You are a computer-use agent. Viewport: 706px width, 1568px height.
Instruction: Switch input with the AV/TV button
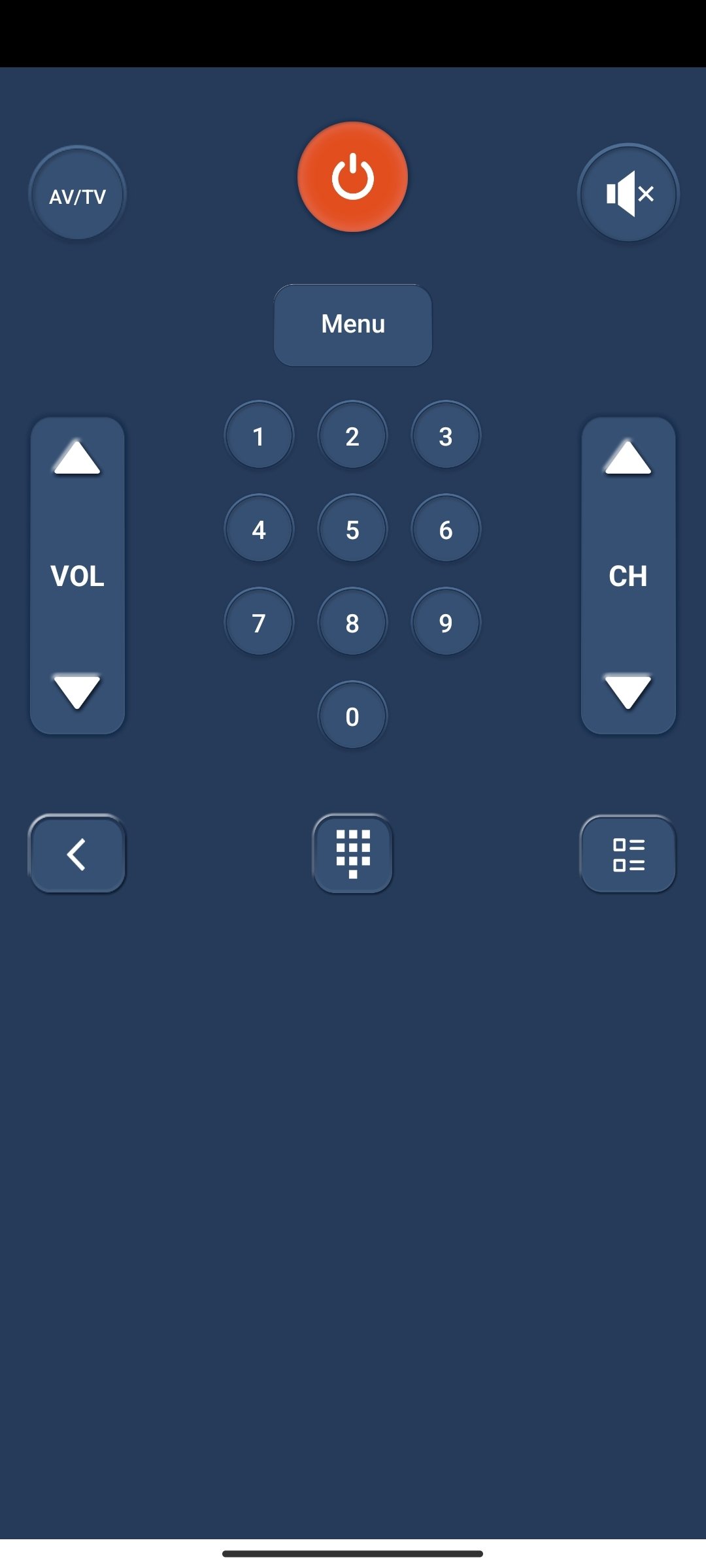(77, 195)
